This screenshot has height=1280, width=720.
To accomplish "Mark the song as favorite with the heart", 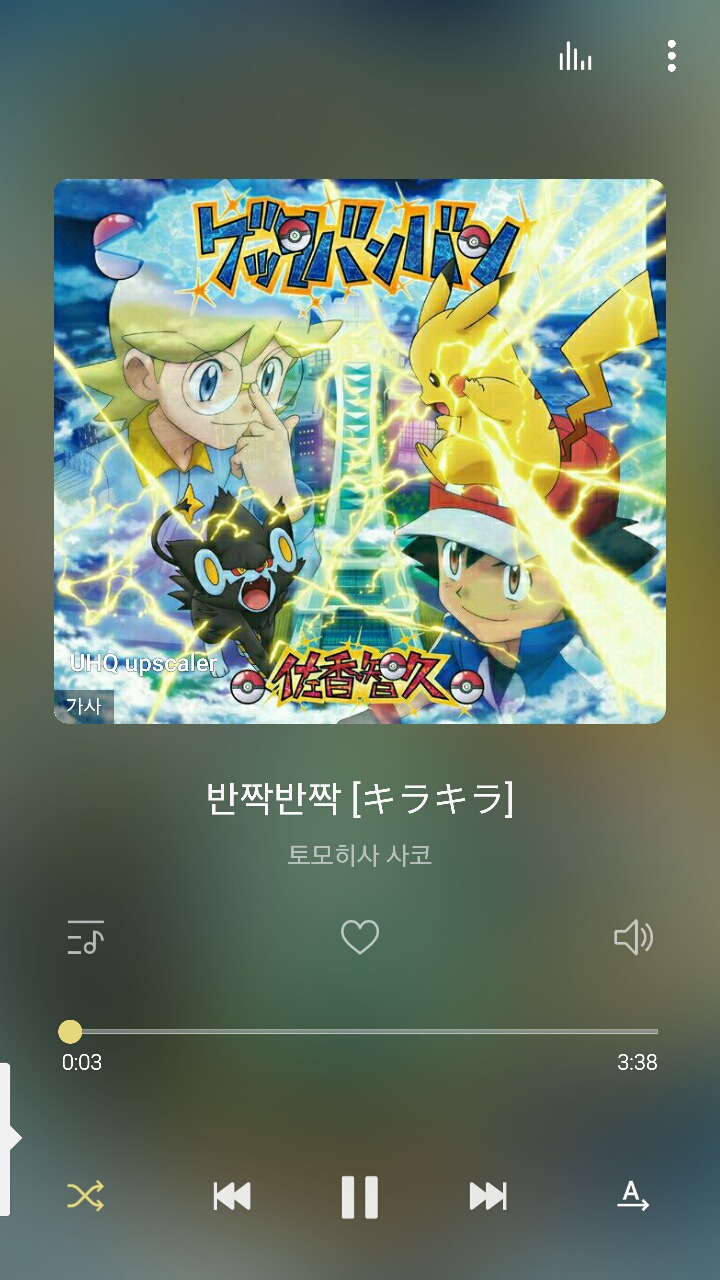I will 360,937.
